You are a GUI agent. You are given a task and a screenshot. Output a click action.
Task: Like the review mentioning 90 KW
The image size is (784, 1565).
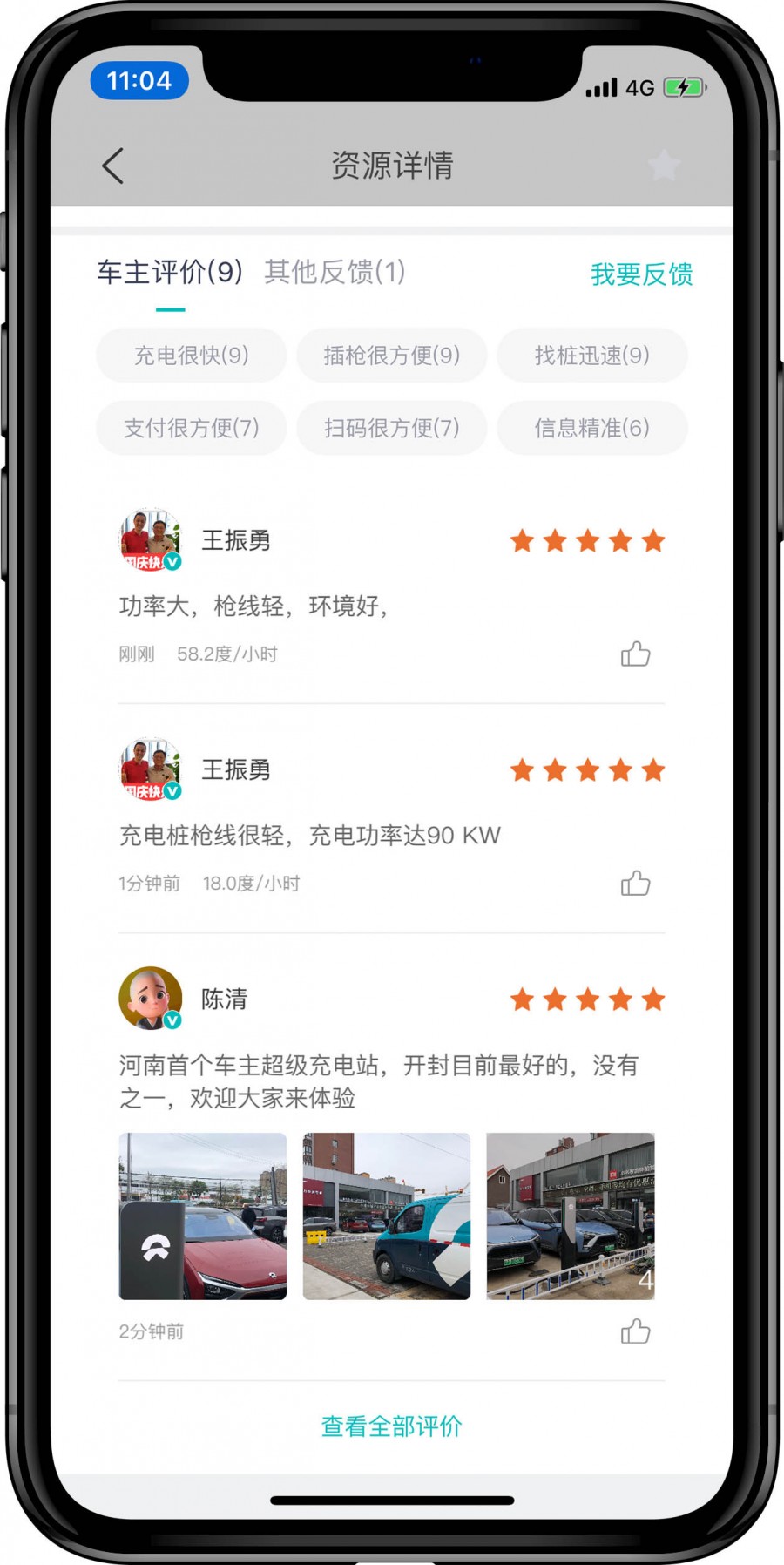click(636, 883)
